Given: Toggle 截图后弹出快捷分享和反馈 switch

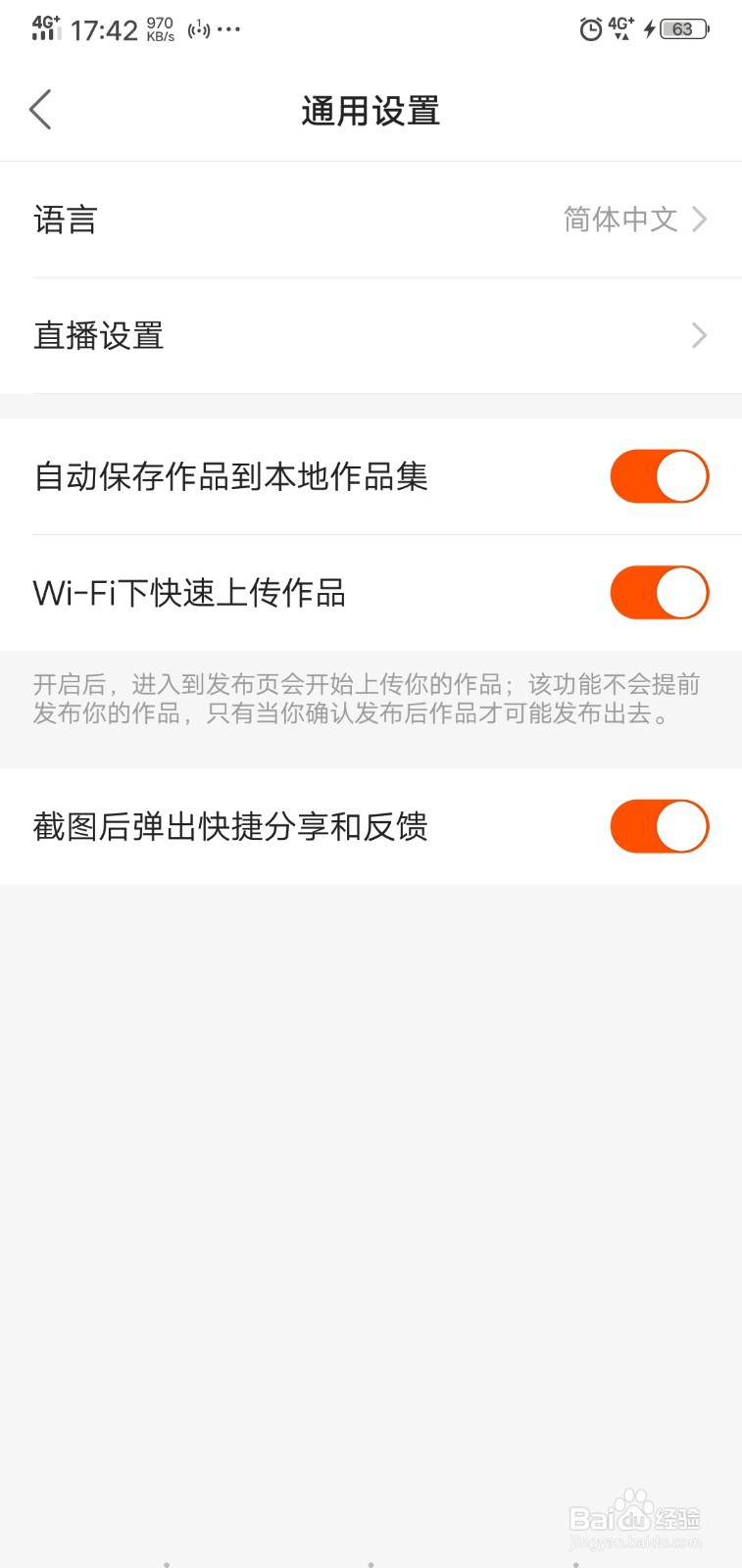Looking at the screenshot, I should [x=659, y=826].
